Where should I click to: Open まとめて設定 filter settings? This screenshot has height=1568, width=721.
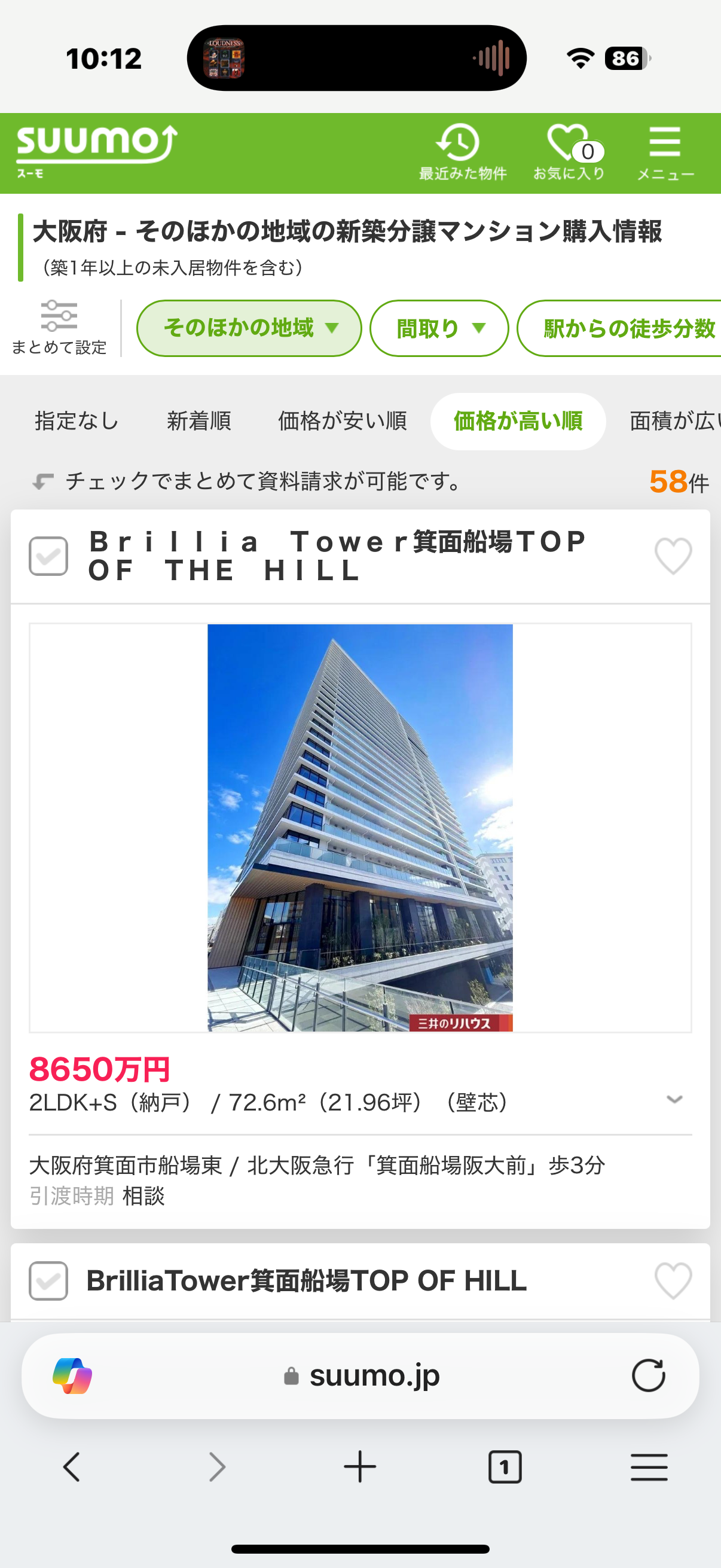point(59,328)
